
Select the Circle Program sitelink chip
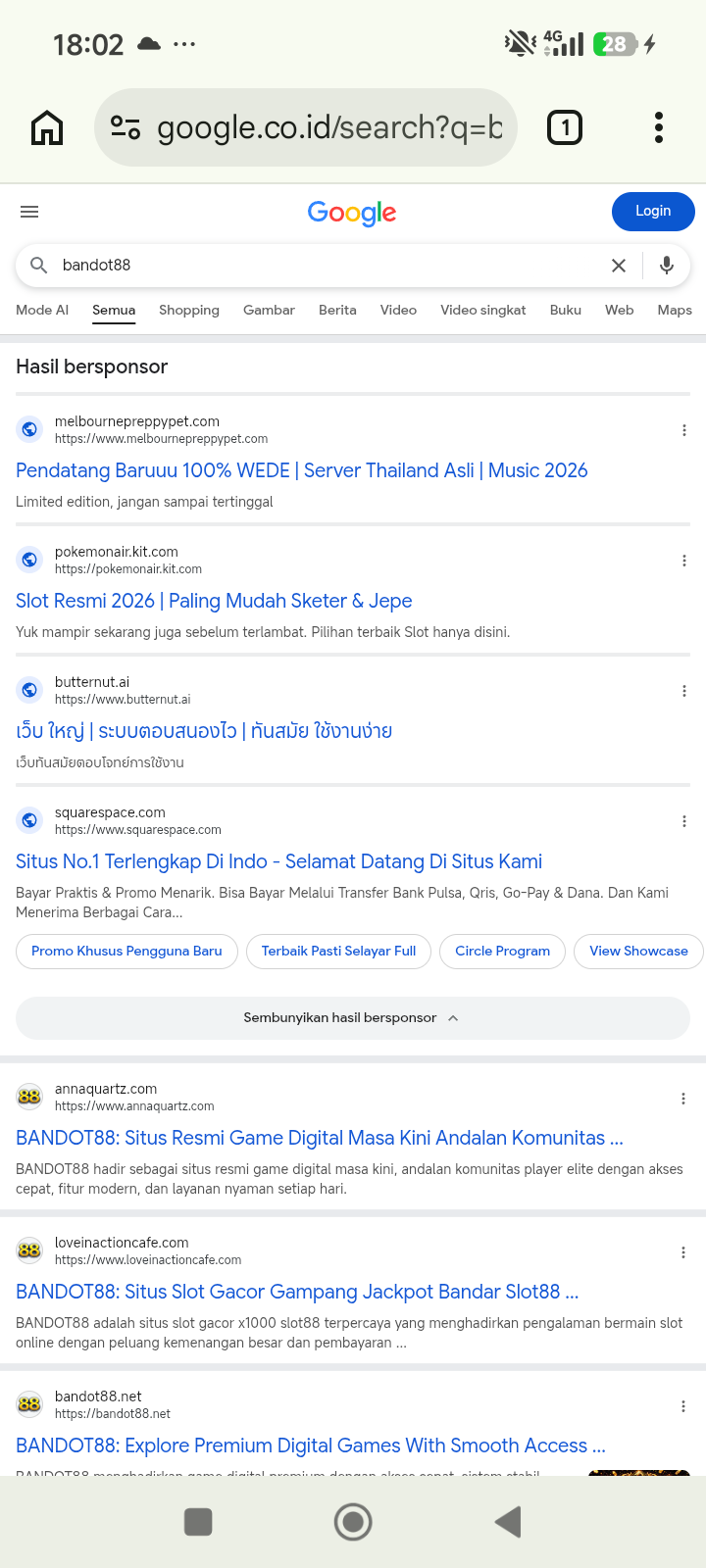pyautogui.click(x=503, y=951)
